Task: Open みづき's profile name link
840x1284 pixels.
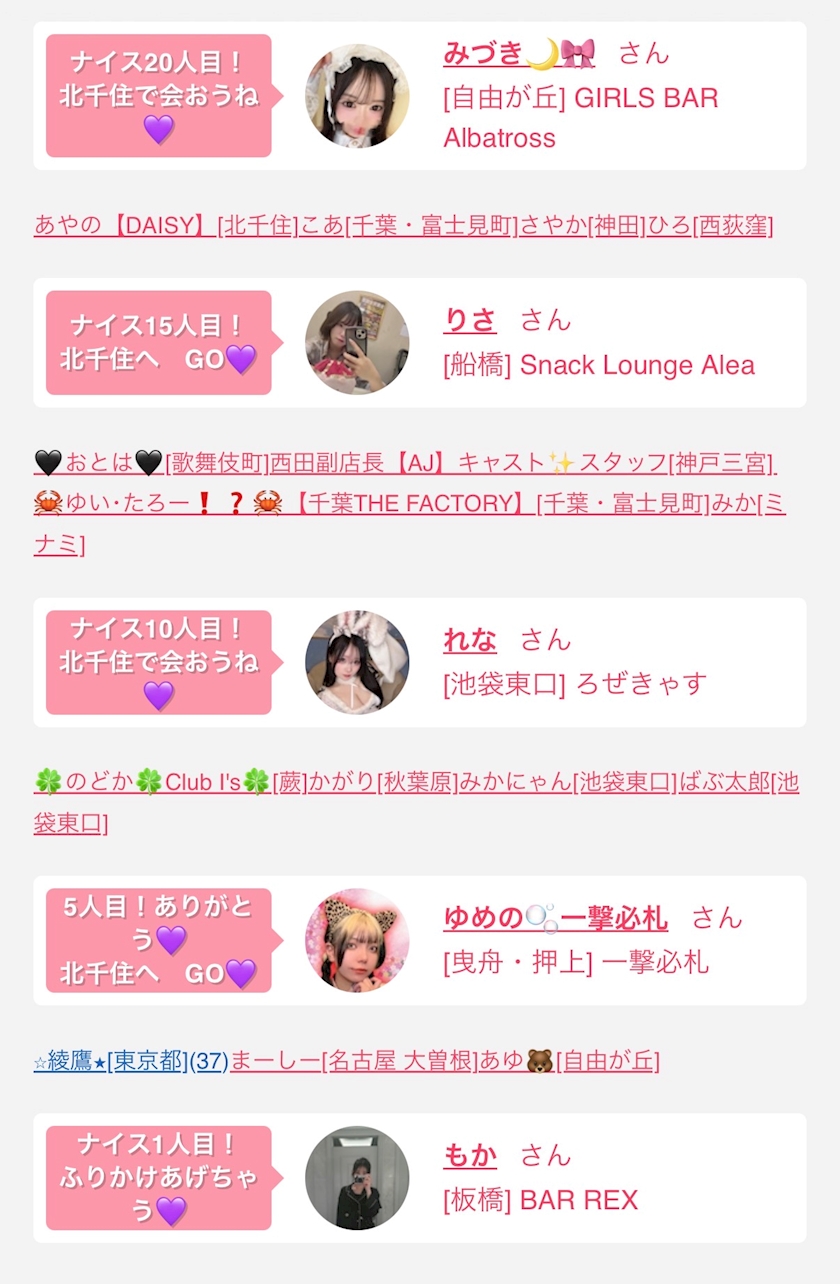Action: (520, 52)
